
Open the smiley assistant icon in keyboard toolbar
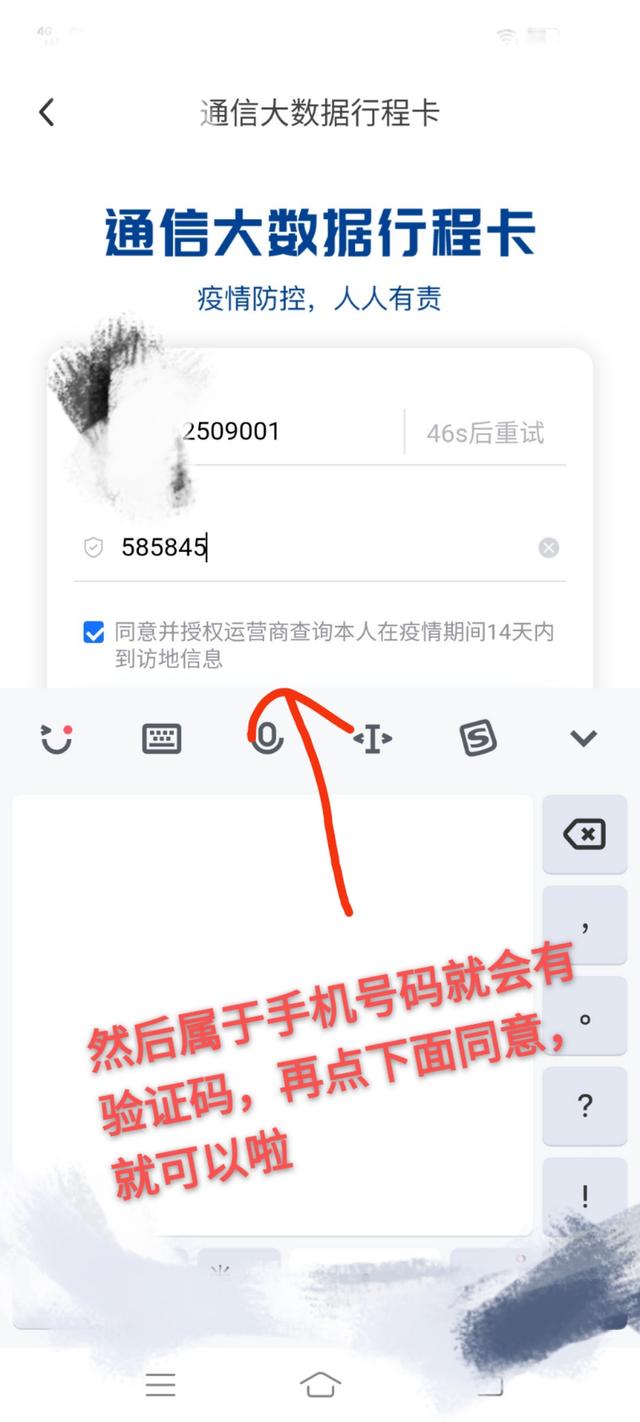[57, 739]
